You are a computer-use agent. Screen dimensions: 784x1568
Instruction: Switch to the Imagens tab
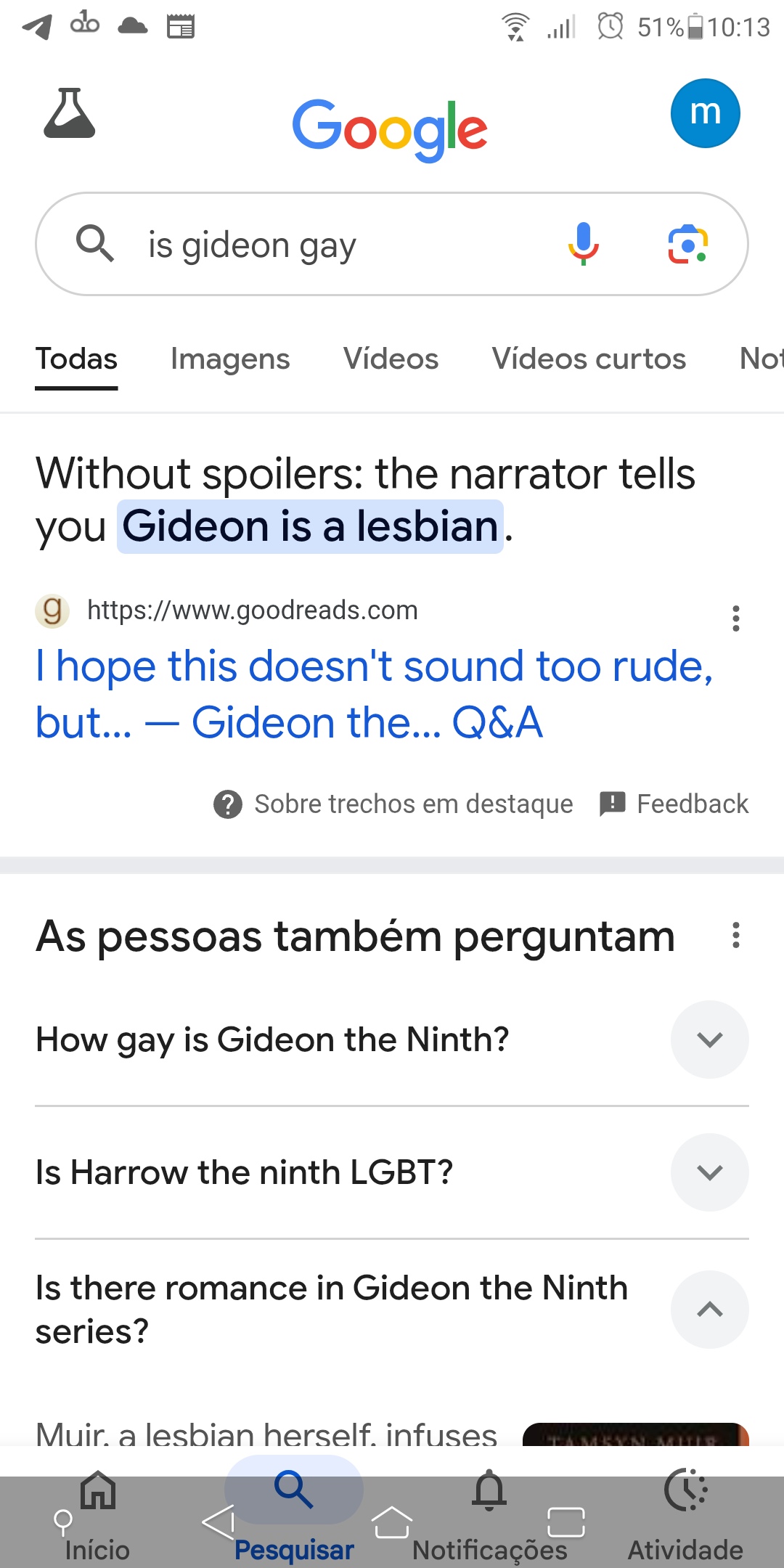230,359
